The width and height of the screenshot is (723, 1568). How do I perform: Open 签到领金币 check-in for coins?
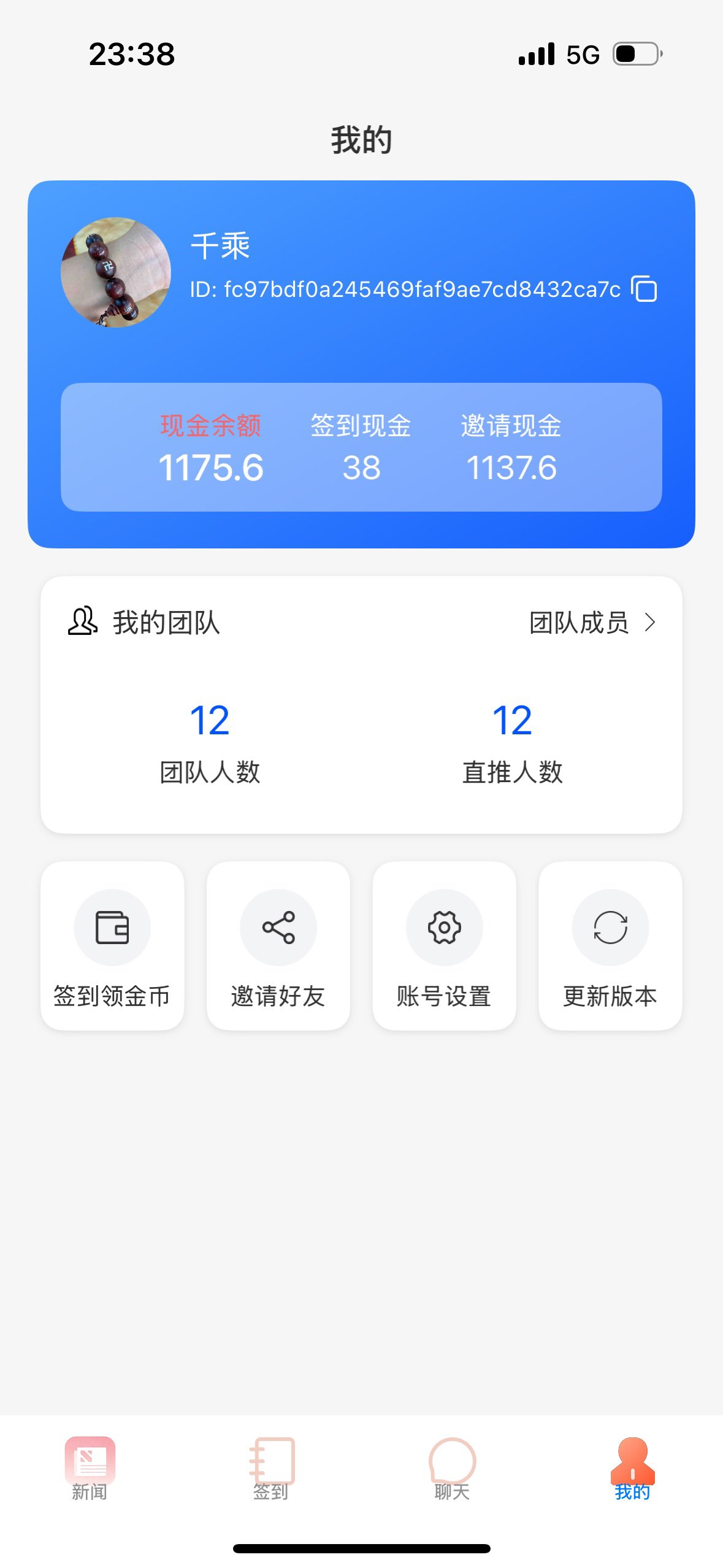click(112, 945)
